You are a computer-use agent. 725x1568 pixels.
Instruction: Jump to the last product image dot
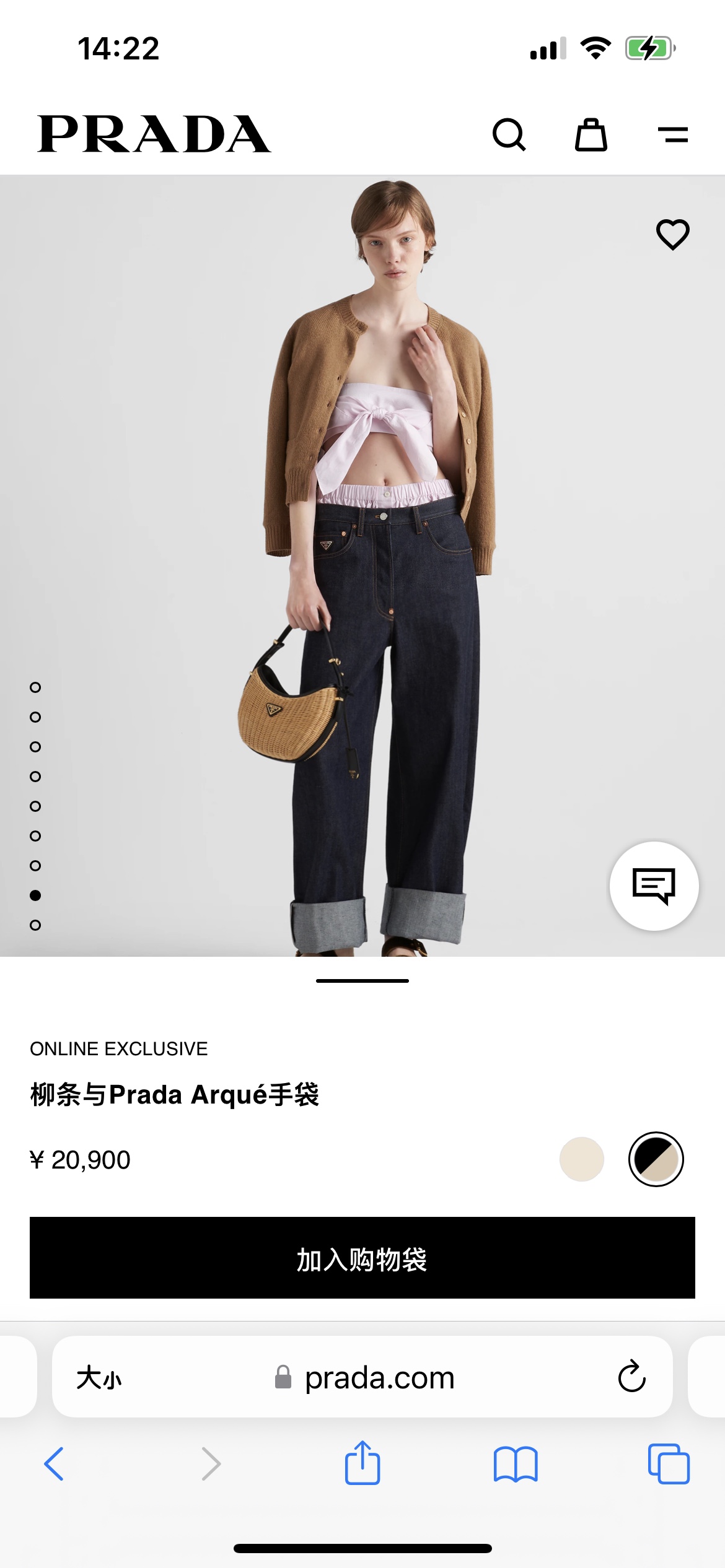[35, 925]
